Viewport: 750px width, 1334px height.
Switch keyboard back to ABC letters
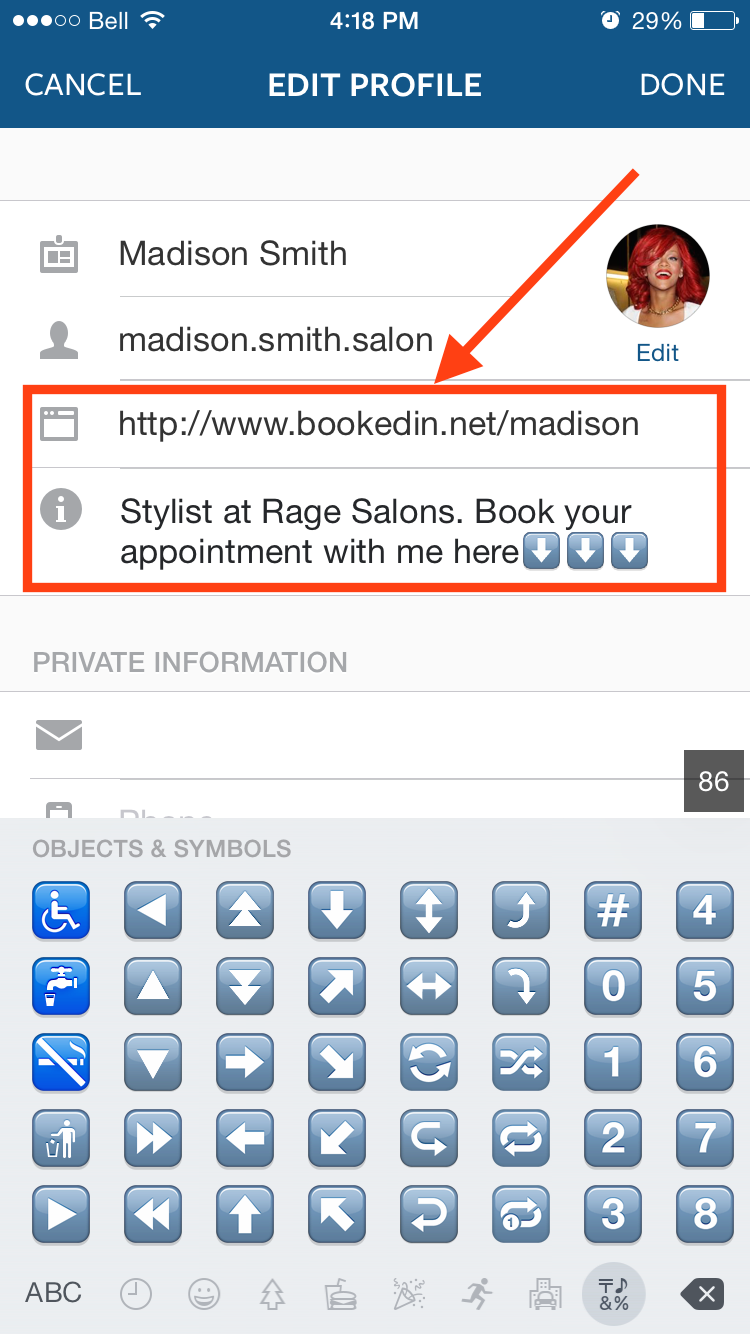click(x=53, y=1293)
